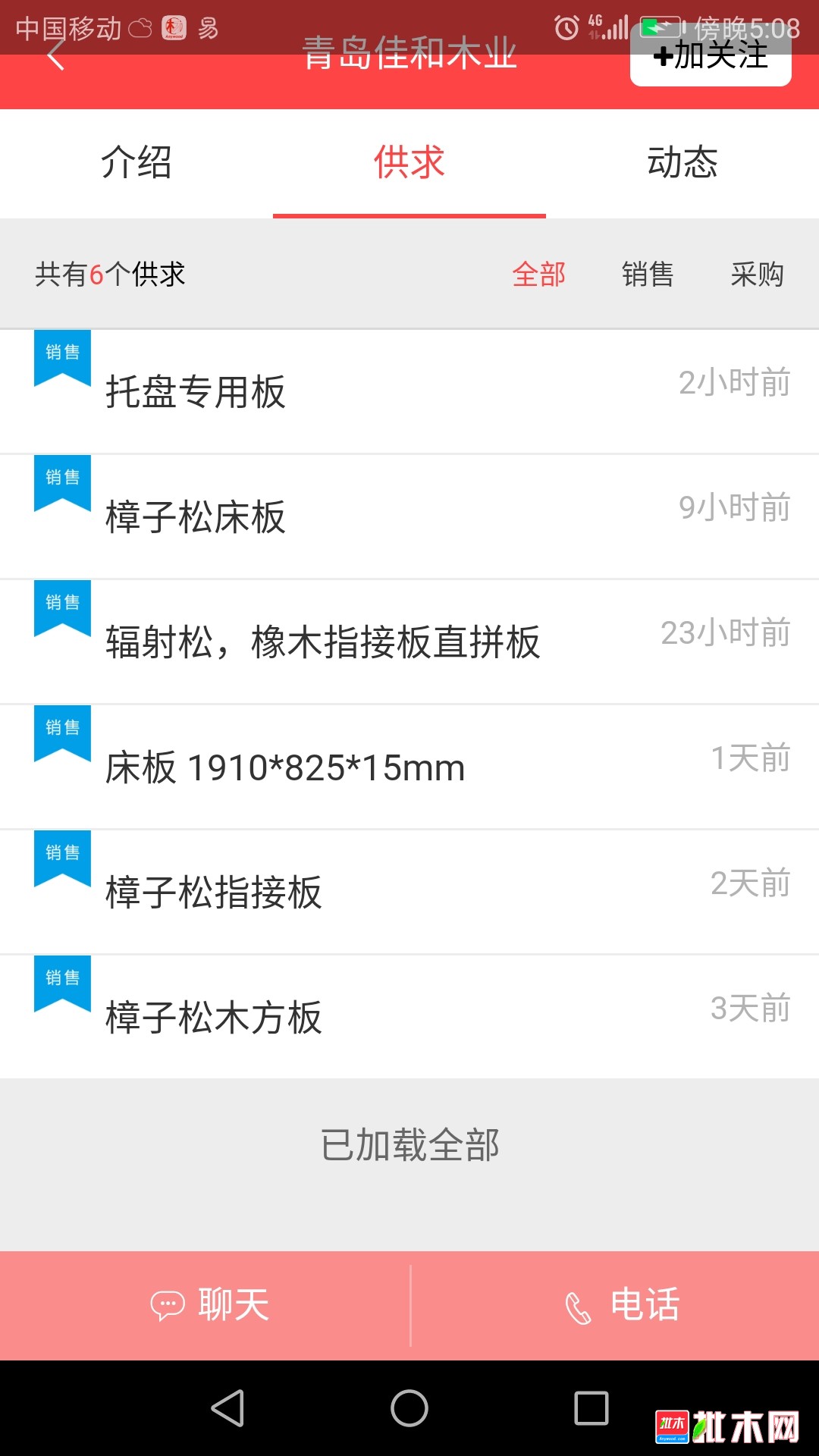Open the 床板 1910*825*15mm listing
The image size is (819, 1456).
pos(409,767)
